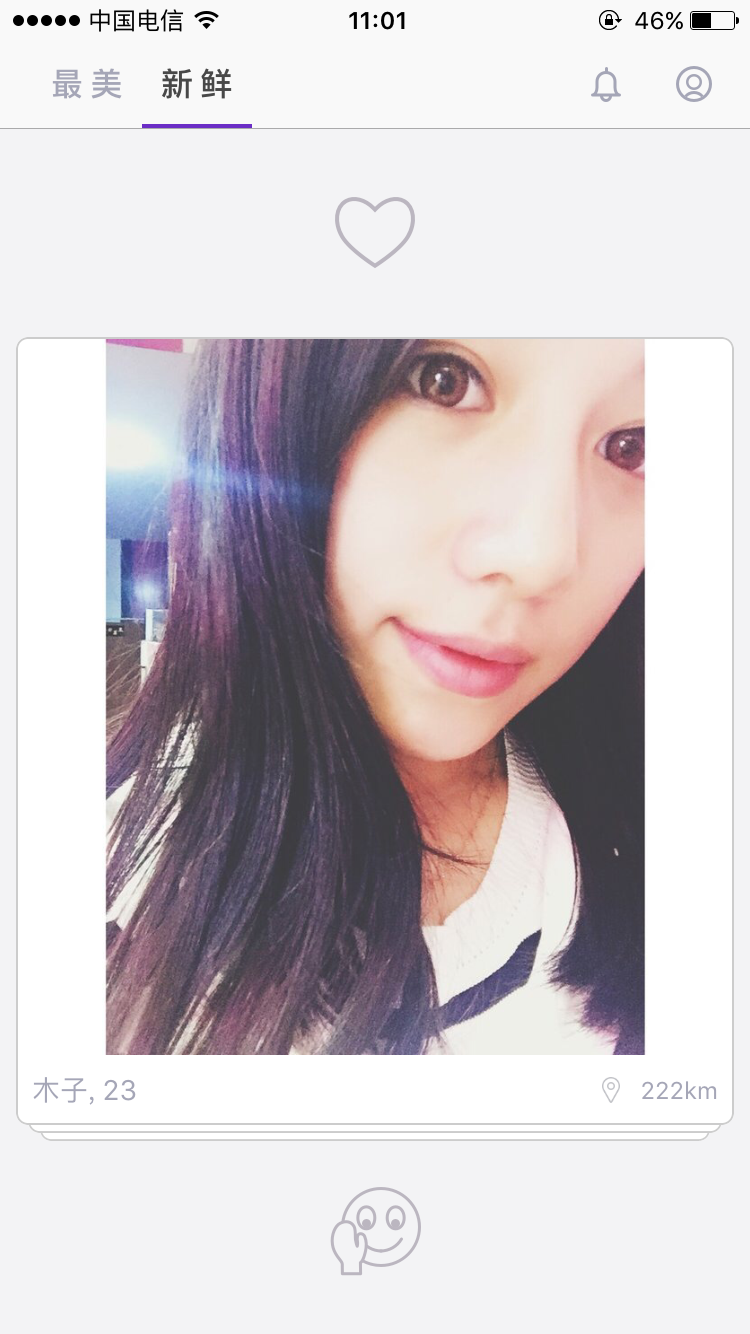Switch to the 最美 tab
Image resolution: width=750 pixels, height=1334 pixels.
(87, 85)
